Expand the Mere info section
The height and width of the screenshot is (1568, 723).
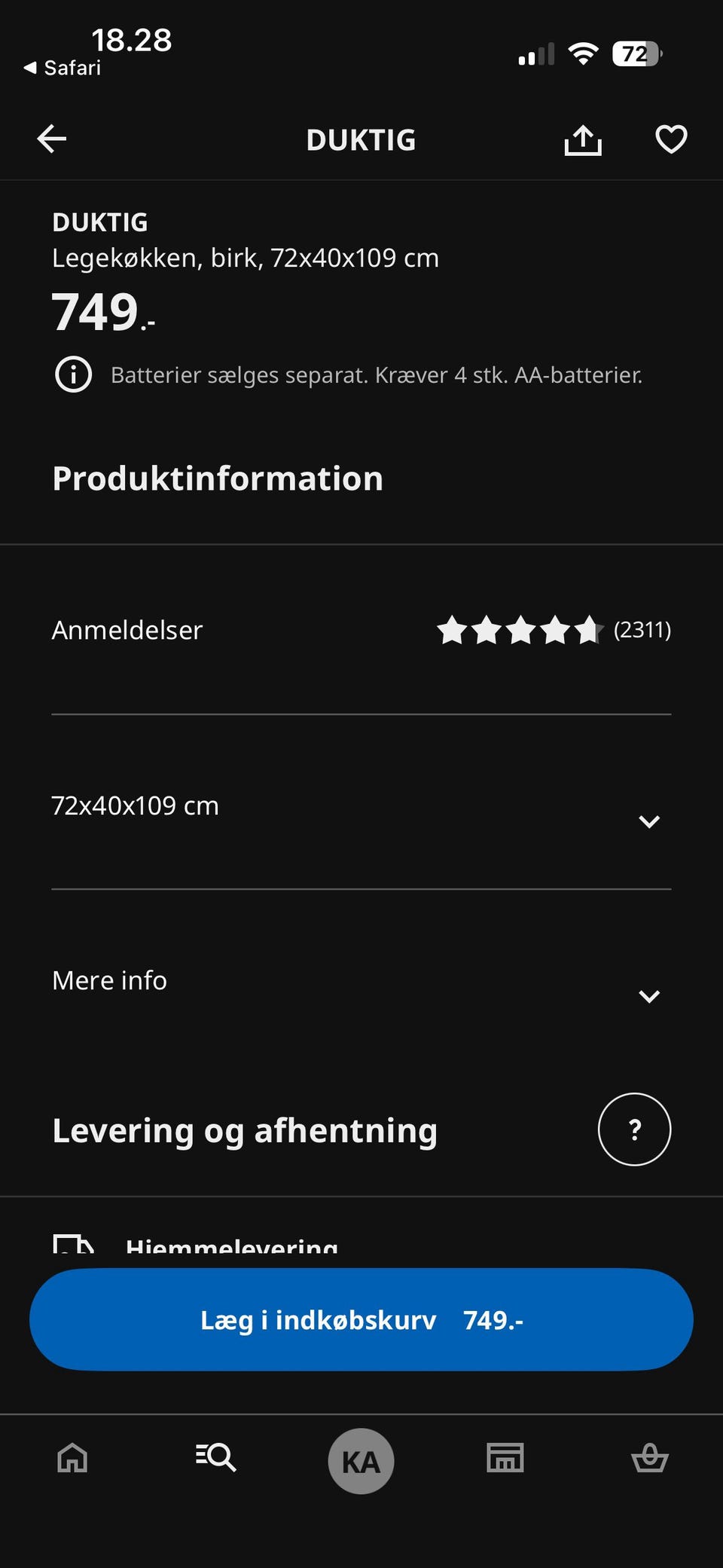pyautogui.click(x=649, y=996)
